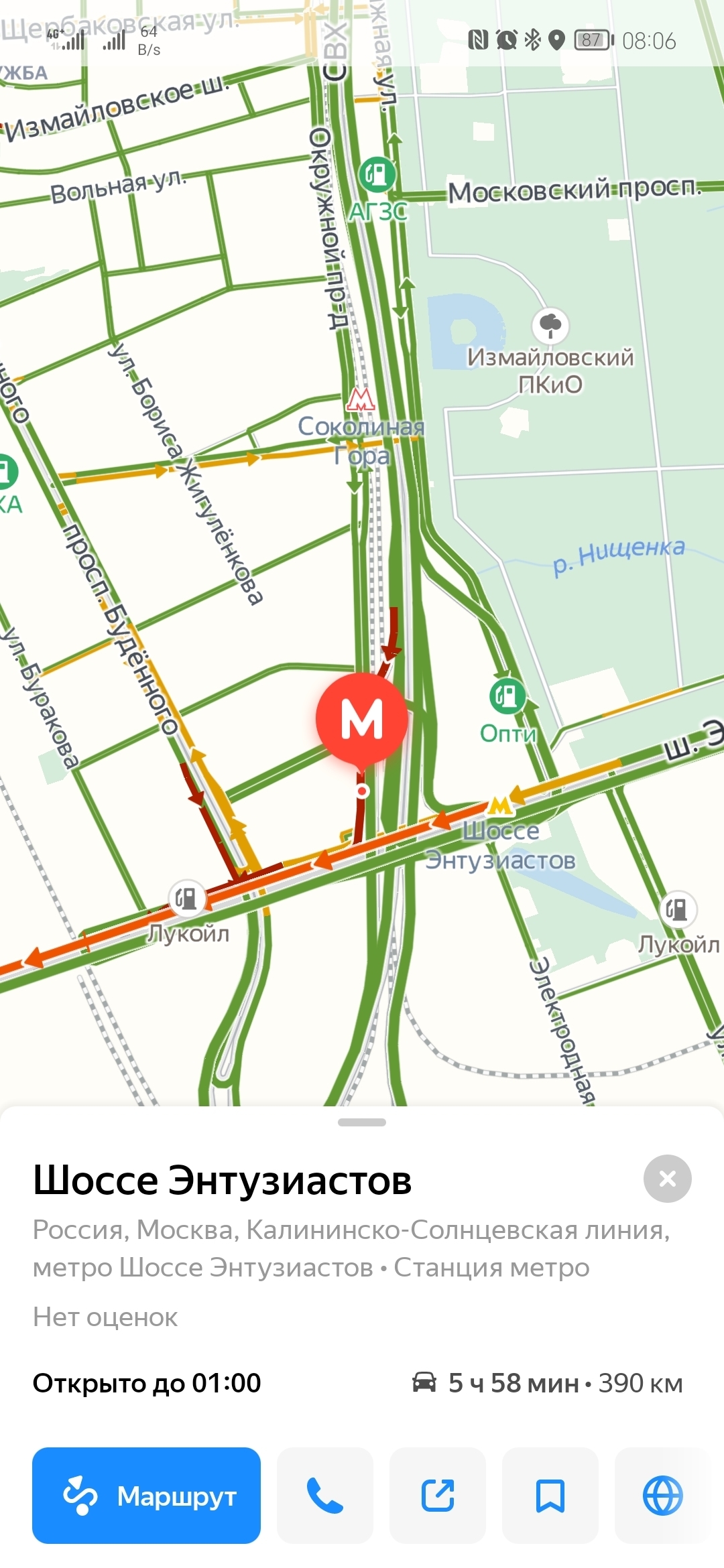
Task: Call the place via phone icon
Action: [x=324, y=1495]
